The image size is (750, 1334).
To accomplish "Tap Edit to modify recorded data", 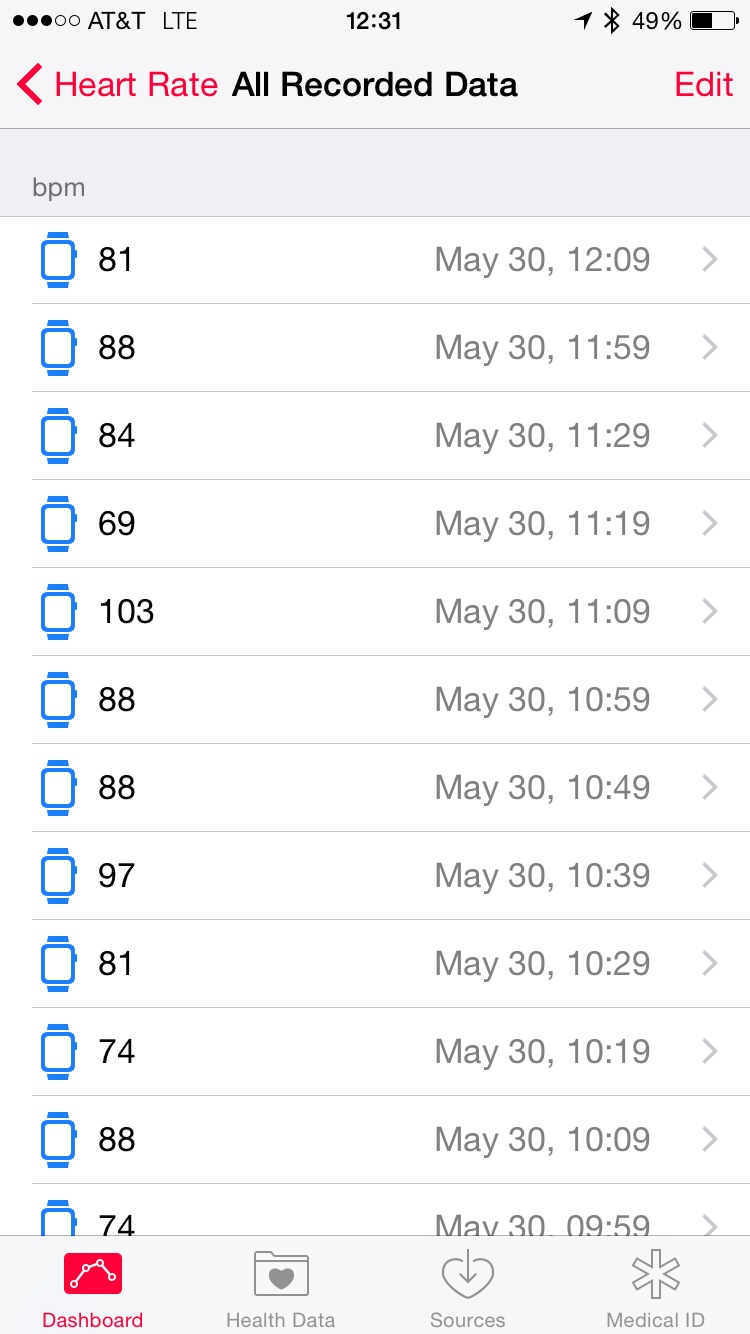I will point(703,85).
